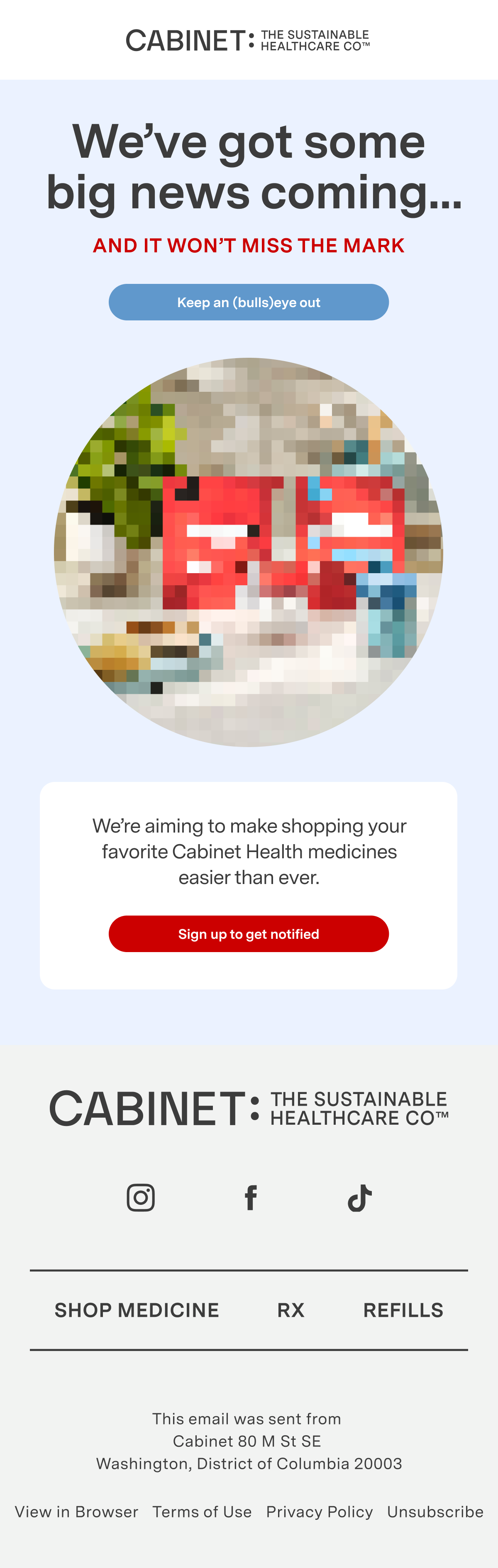This screenshot has width=498, height=1568.
Task: Unsubscribe from these emails
Action: point(435,1512)
